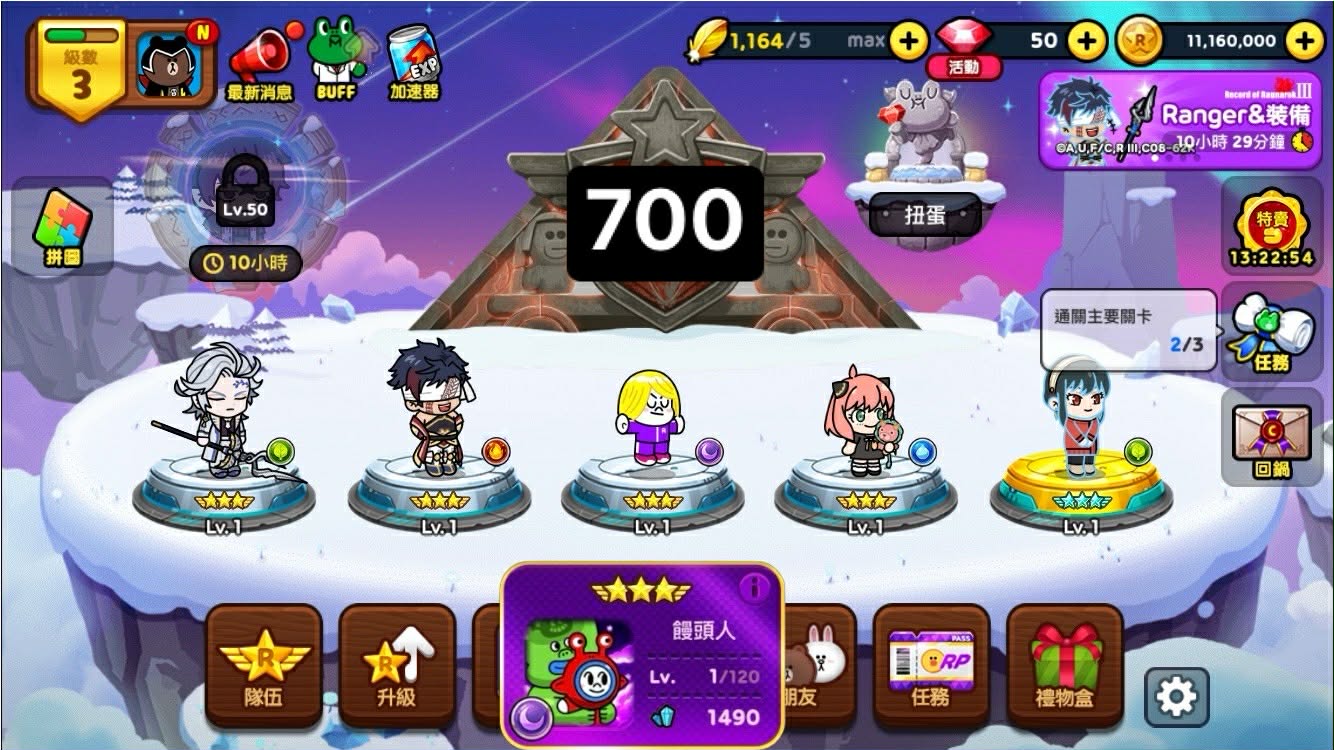Open the 任務 quest icon with the blue ribbon
The width and height of the screenshot is (1334, 750).
(1272, 332)
